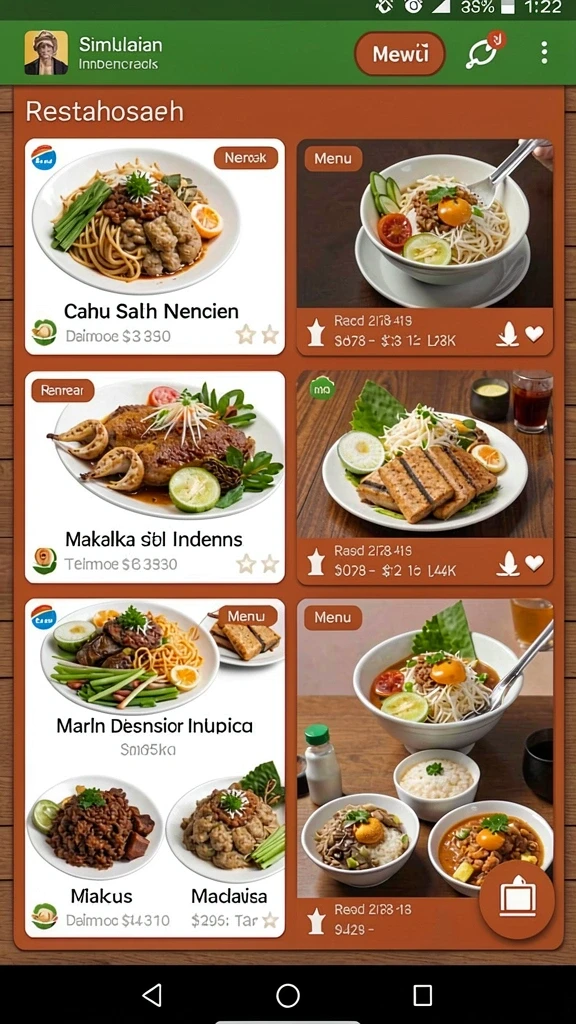Open the Makalka sbl Indenns card
The height and width of the screenshot is (1024, 576).
pos(155,477)
